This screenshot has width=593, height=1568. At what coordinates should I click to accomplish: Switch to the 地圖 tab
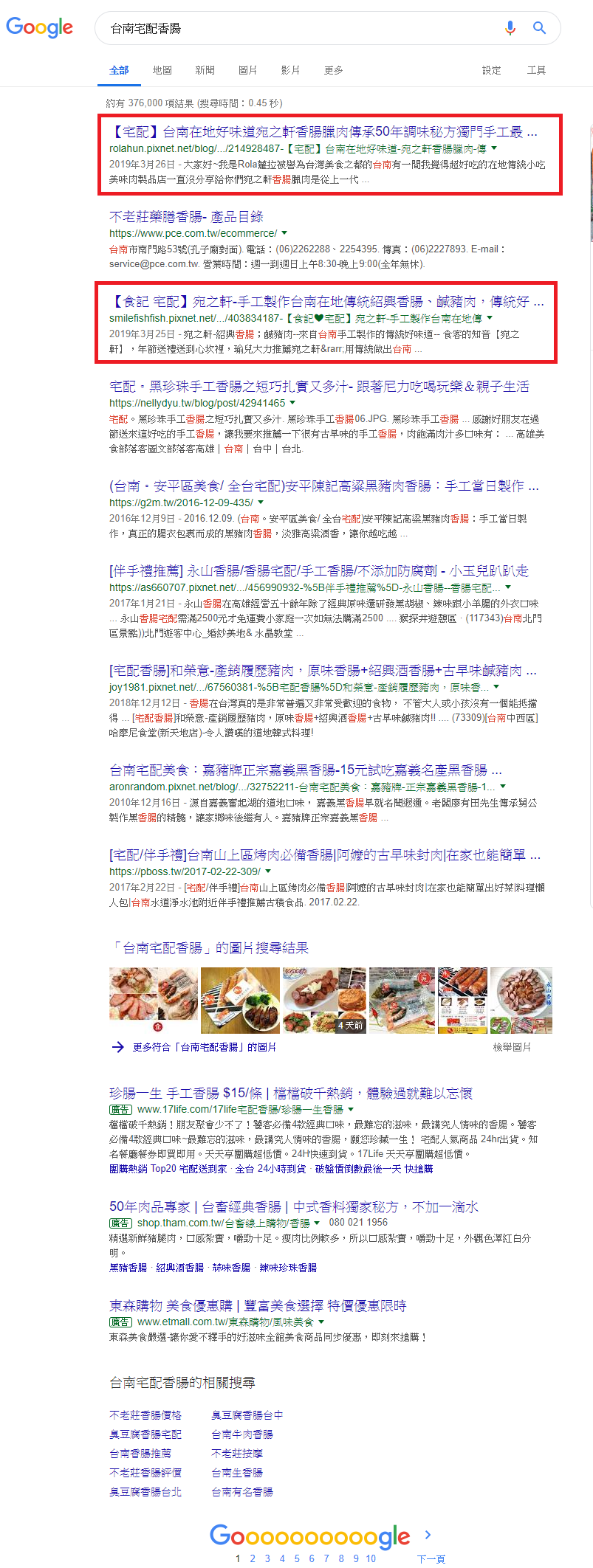(x=162, y=70)
